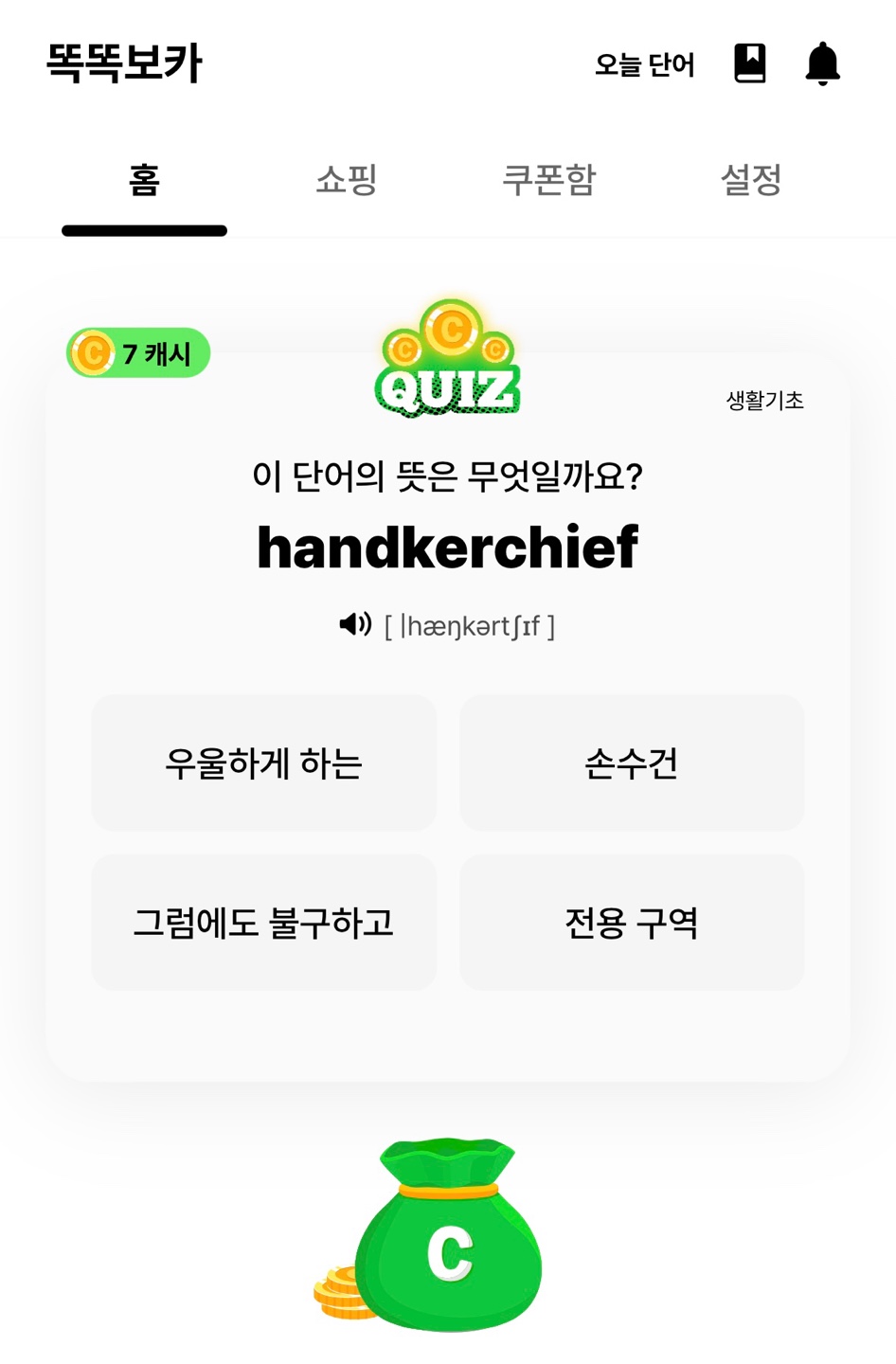Open 오늘 단어 from the header
896x1364 pixels.
tap(647, 66)
